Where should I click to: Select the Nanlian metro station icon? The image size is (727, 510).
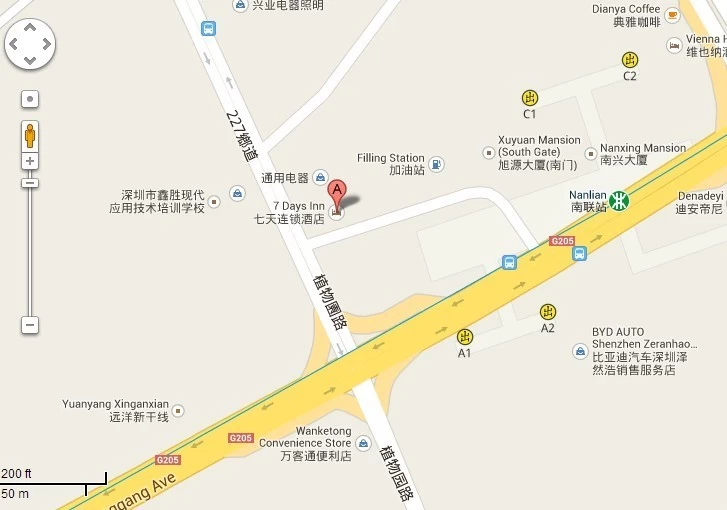(620, 200)
